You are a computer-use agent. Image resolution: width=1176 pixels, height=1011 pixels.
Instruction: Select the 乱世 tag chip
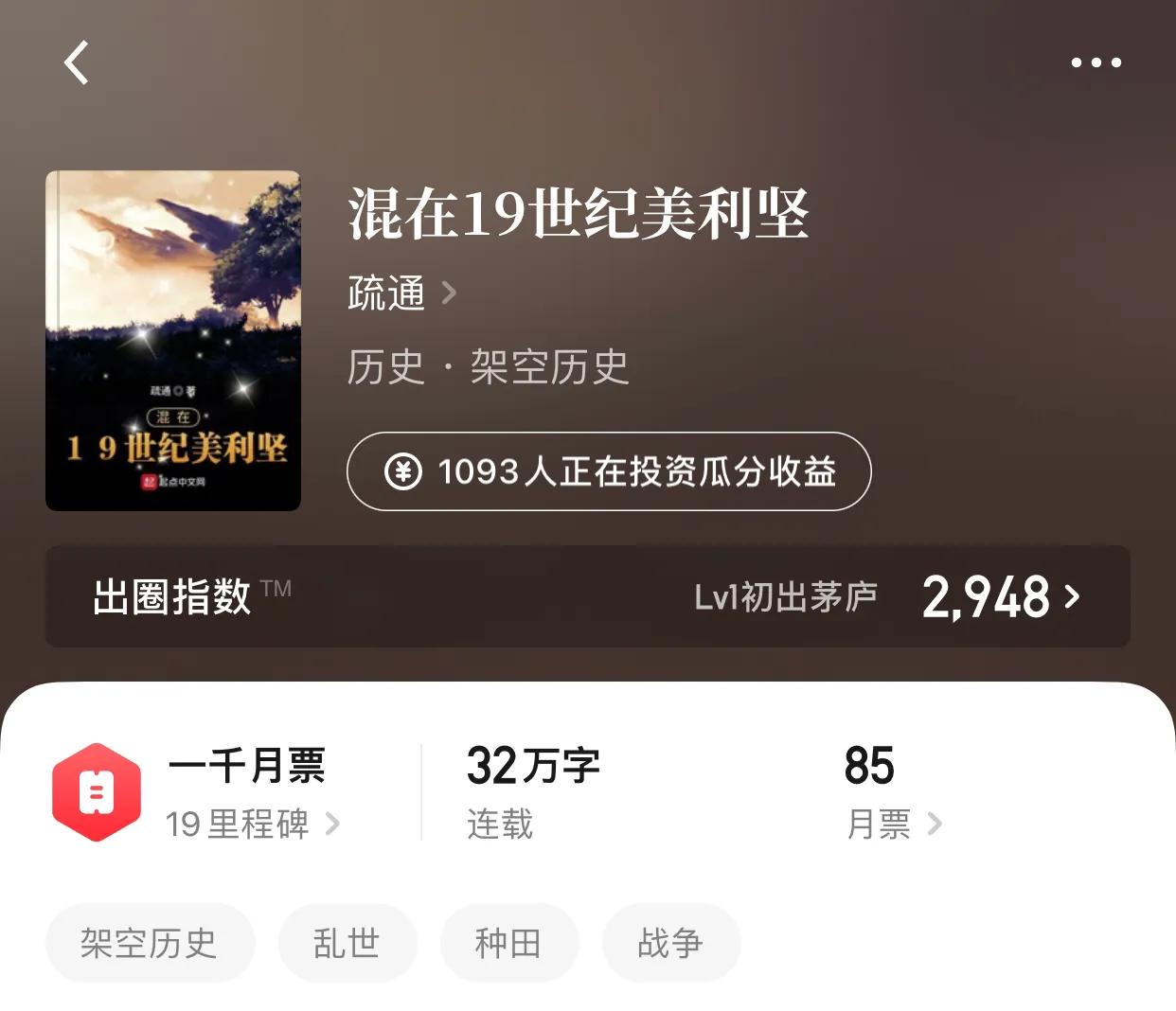(x=347, y=943)
